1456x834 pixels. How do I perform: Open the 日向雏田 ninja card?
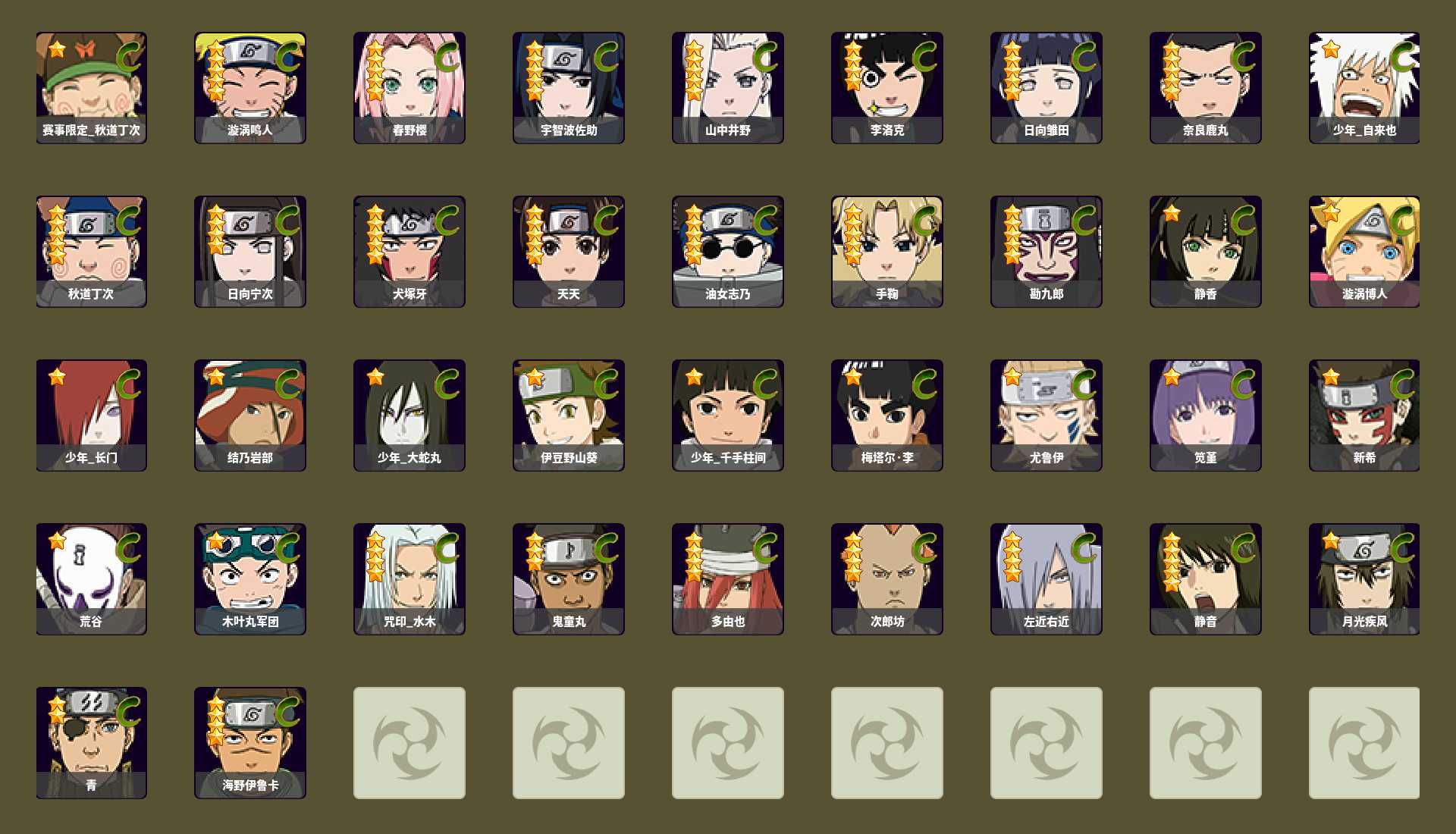click(1046, 87)
